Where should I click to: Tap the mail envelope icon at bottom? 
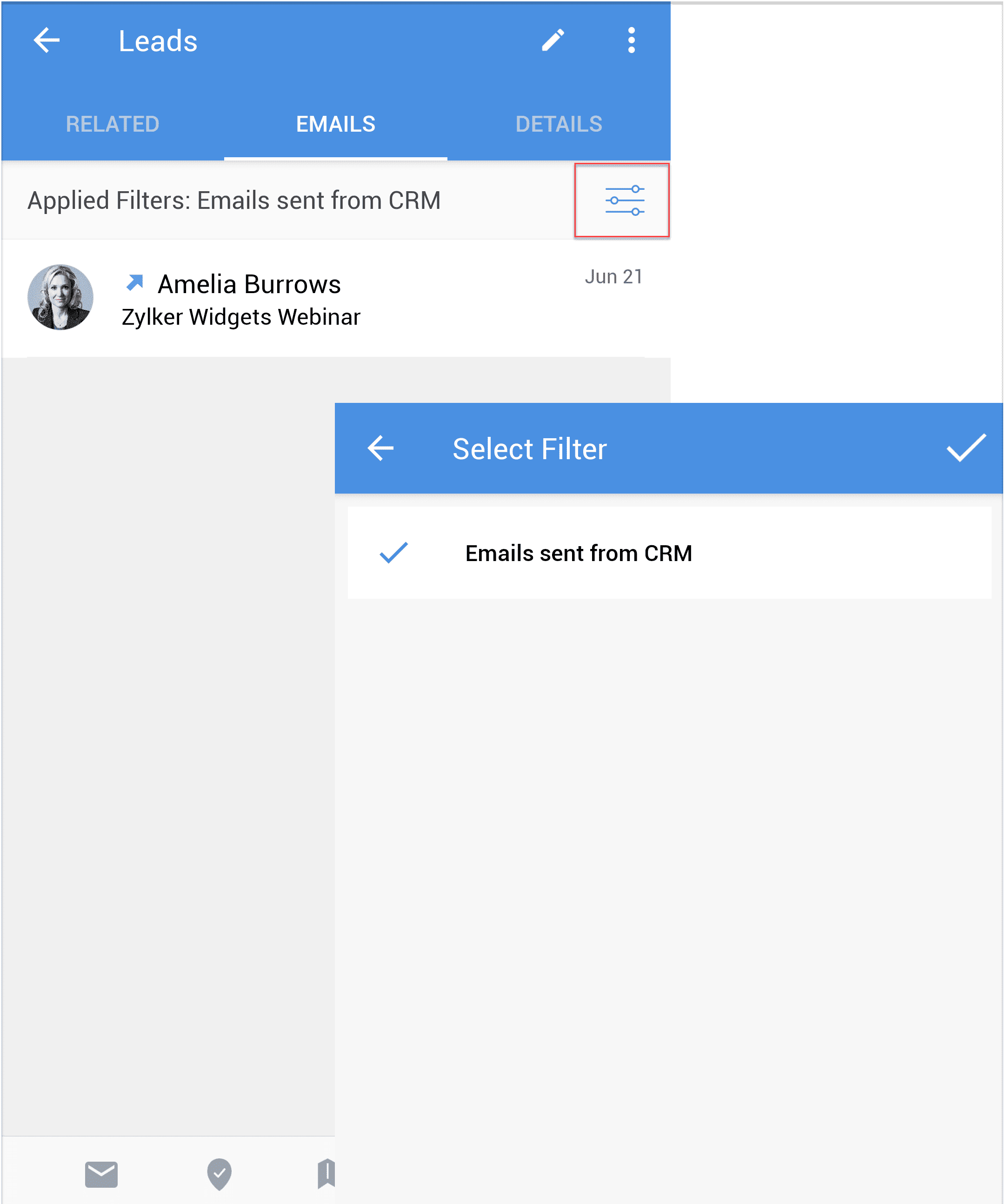coord(101,1175)
